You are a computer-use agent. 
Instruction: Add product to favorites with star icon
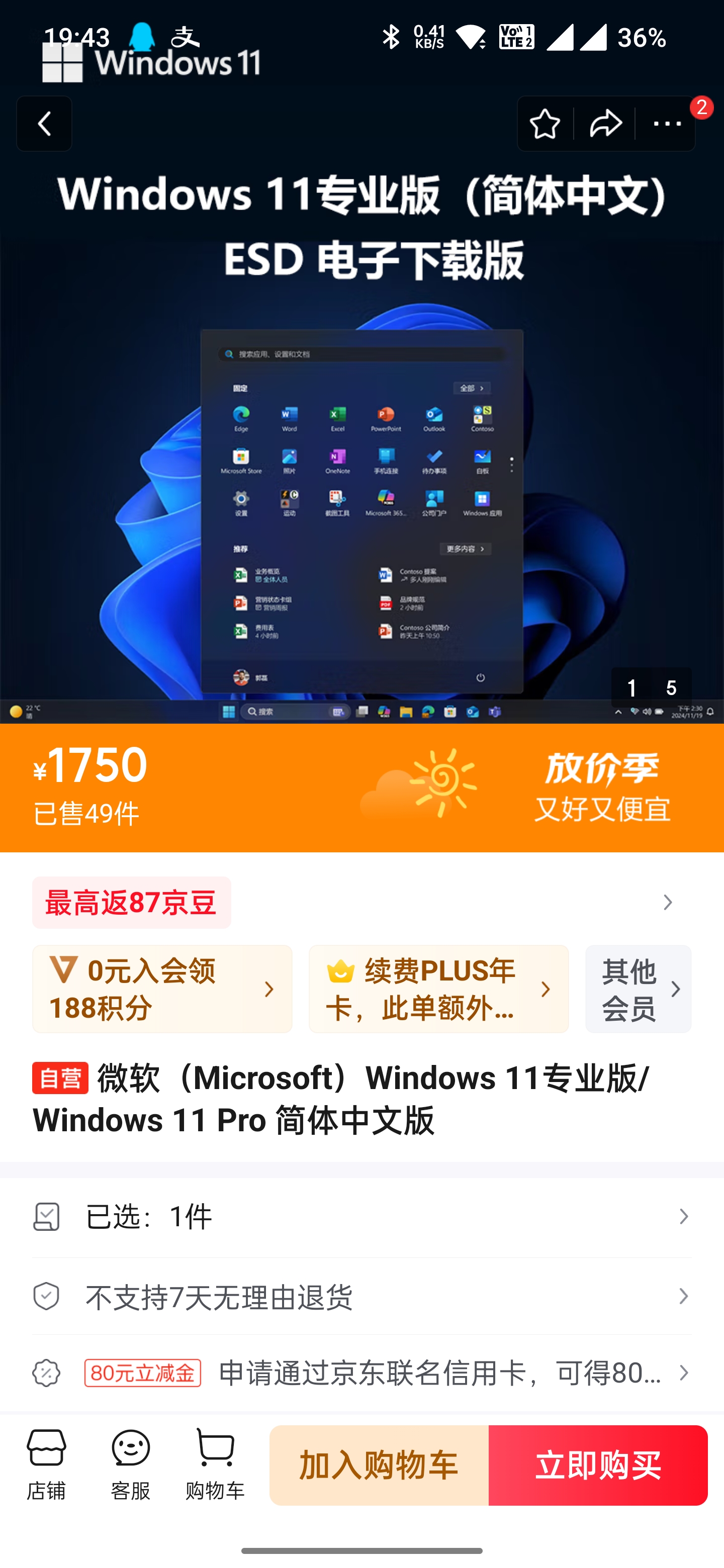point(545,124)
